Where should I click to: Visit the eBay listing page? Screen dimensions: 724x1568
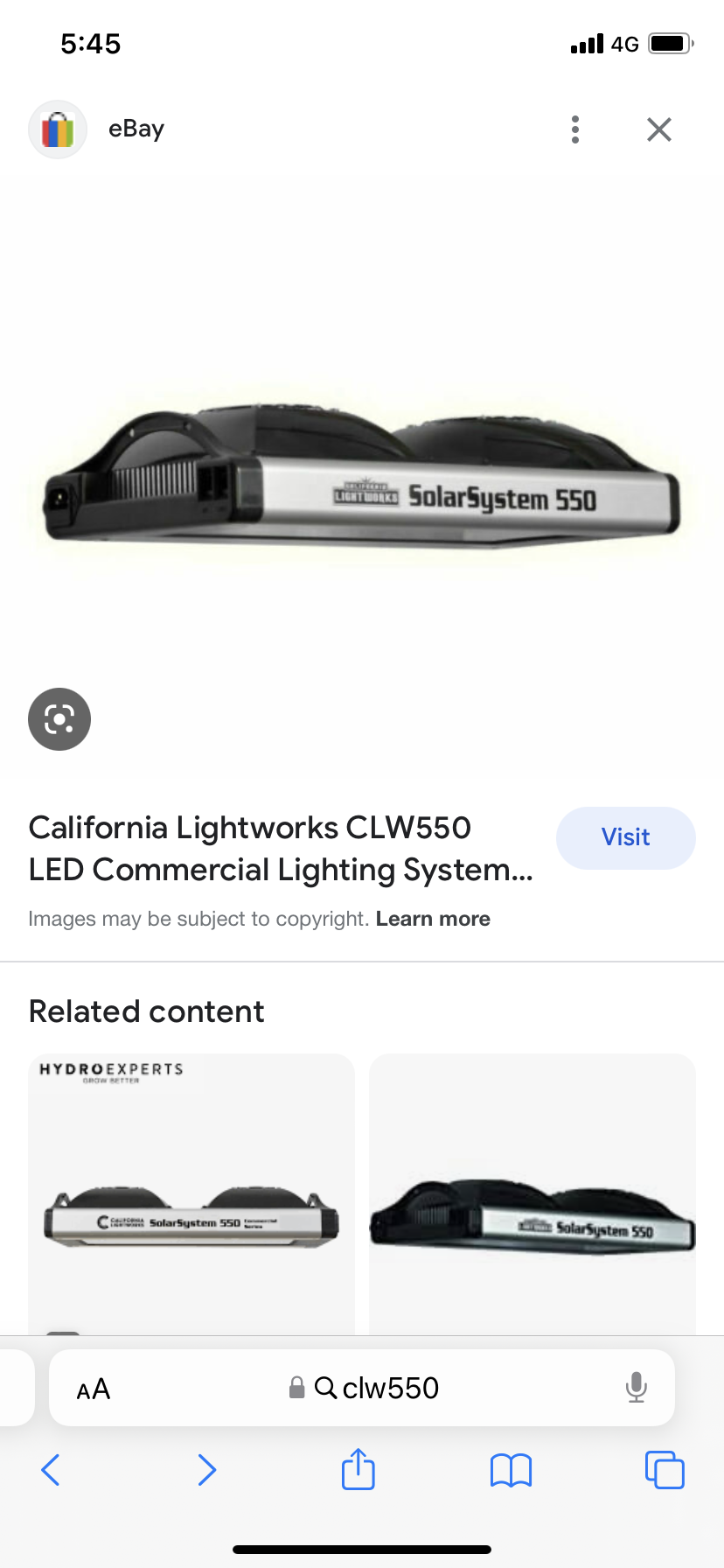click(625, 837)
